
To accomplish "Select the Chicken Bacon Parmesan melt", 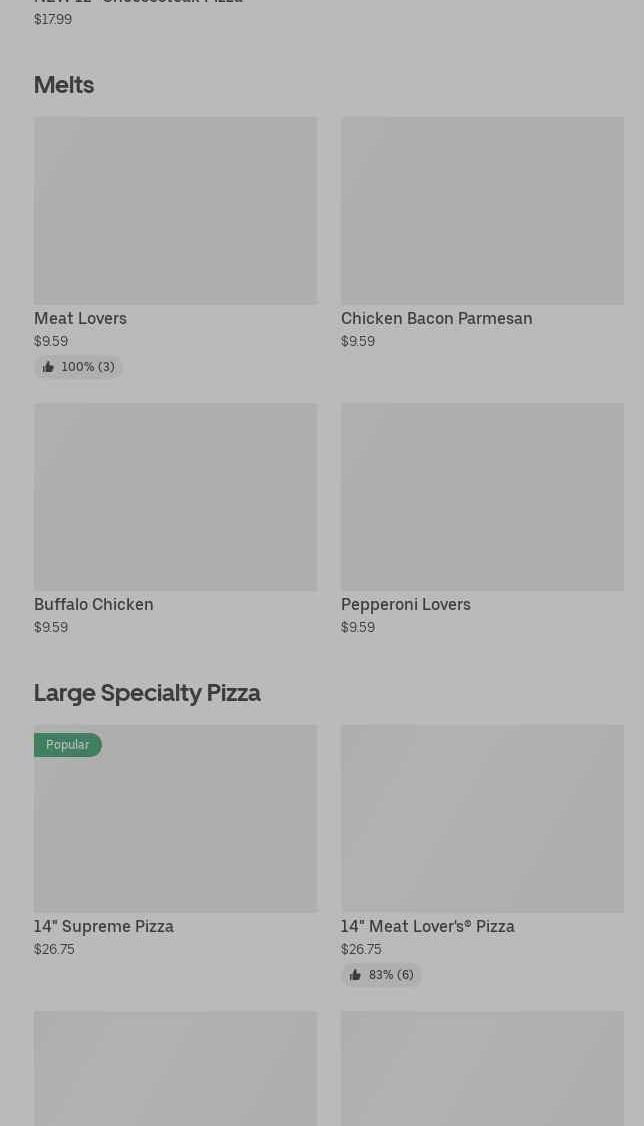I will (x=482, y=211).
